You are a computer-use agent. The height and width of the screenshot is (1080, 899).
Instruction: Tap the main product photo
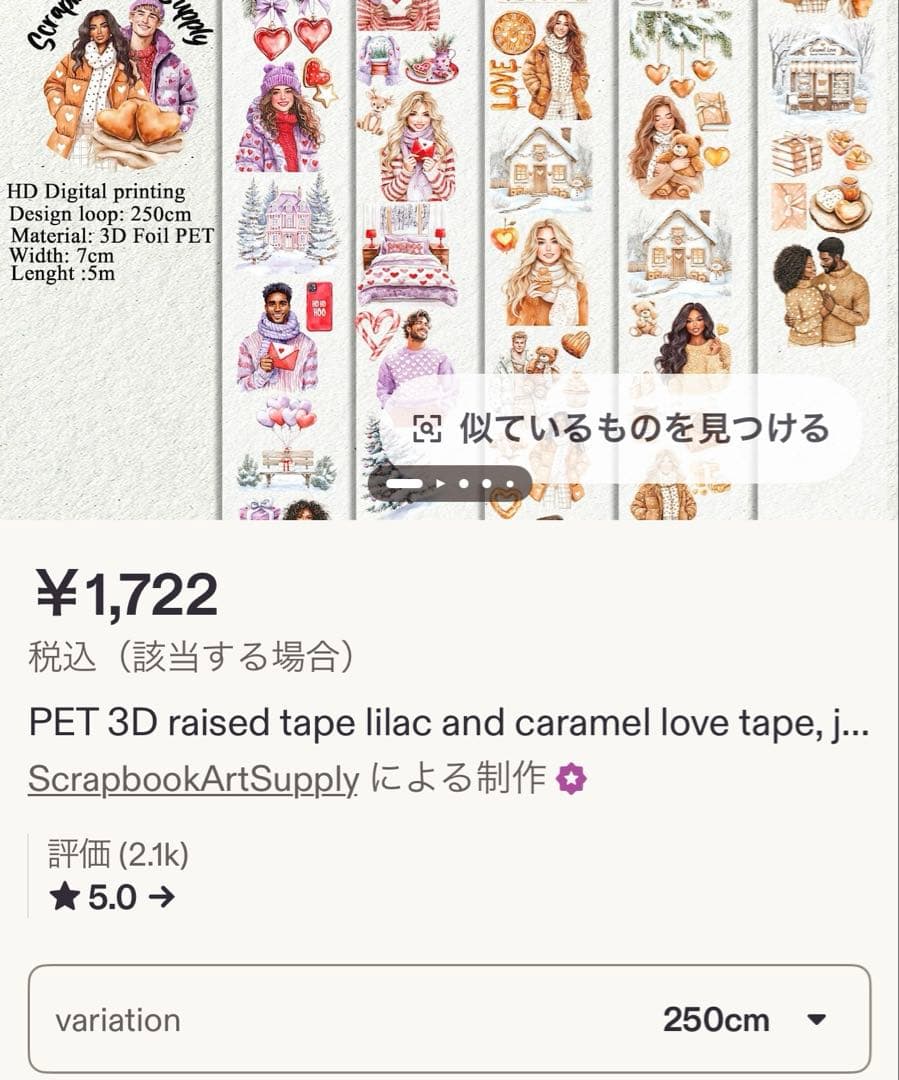point(450,200)
